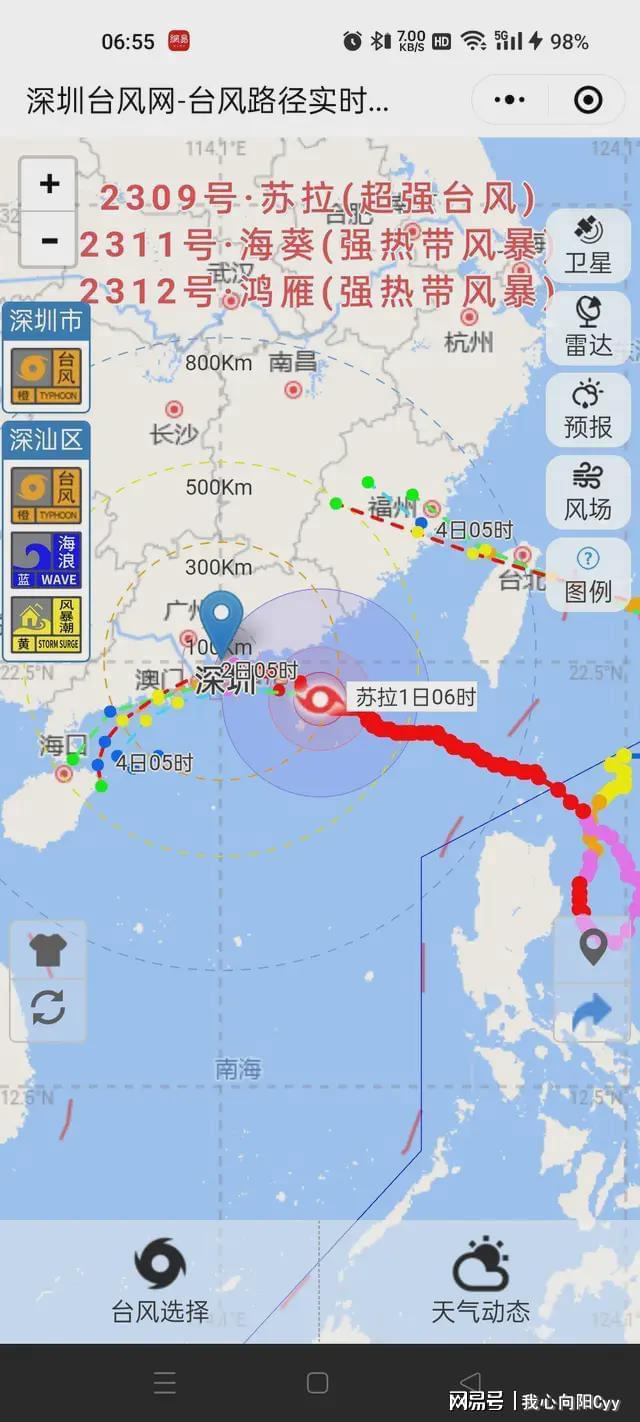Close the mini program
This screenshot has width=640, height=1422.
pos(588,100)
